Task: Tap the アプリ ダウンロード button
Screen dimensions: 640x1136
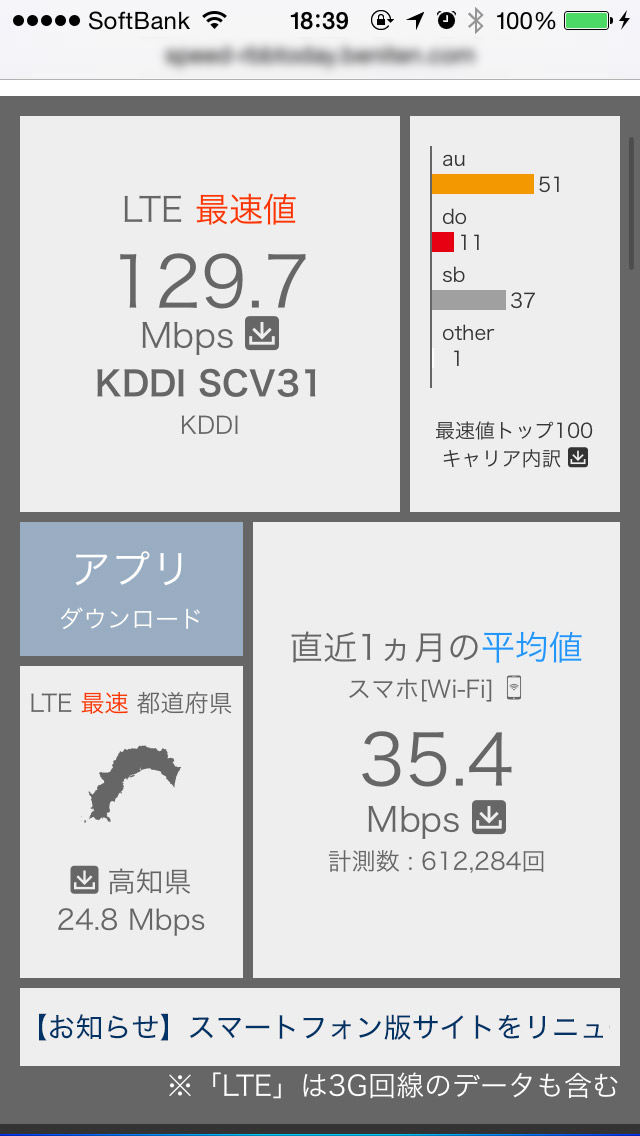Action: tap(131, 589)
